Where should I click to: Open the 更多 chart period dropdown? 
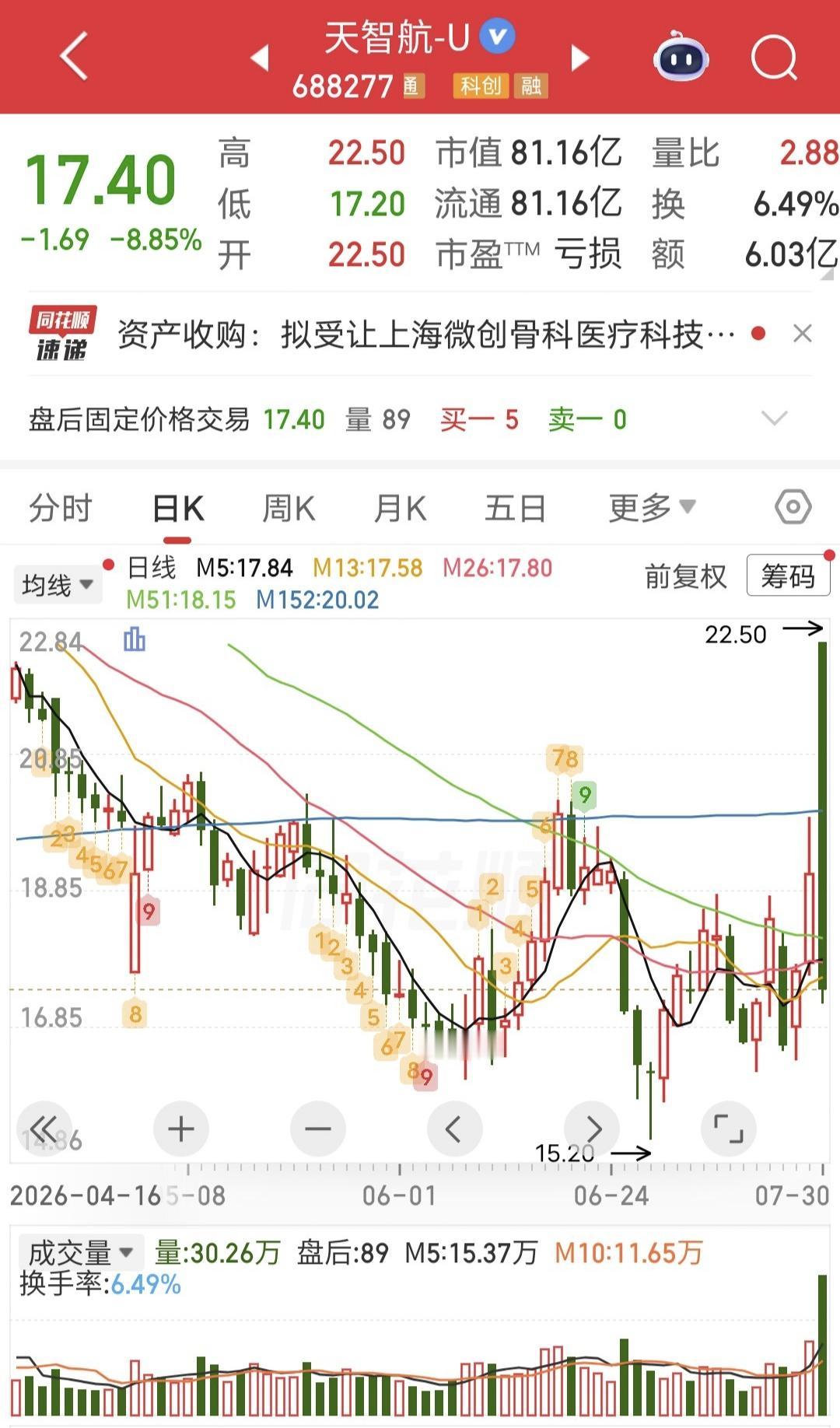click(652, 508)
